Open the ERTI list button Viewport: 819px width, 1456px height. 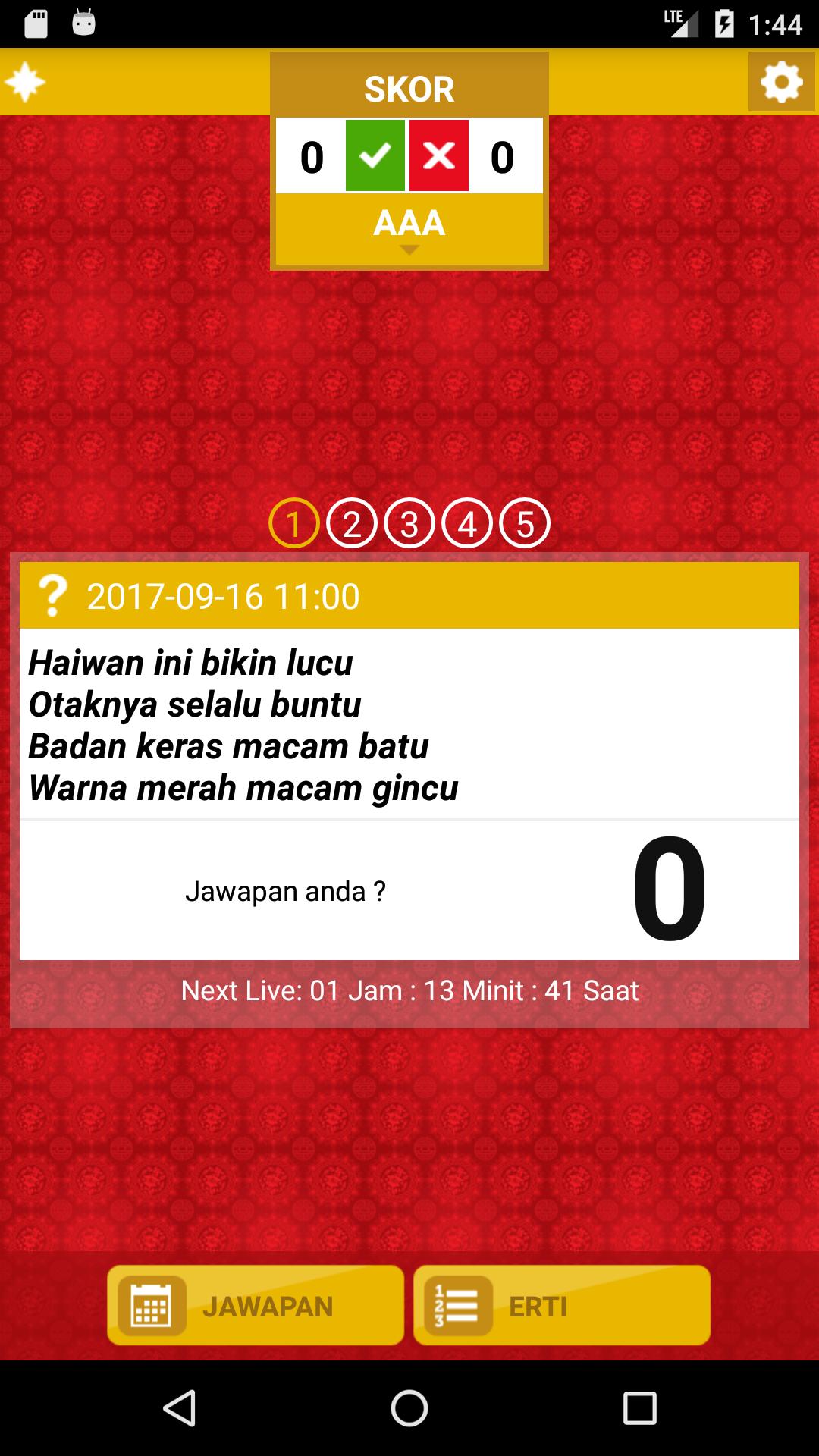pyautogui.click(x=562, y=1305)
